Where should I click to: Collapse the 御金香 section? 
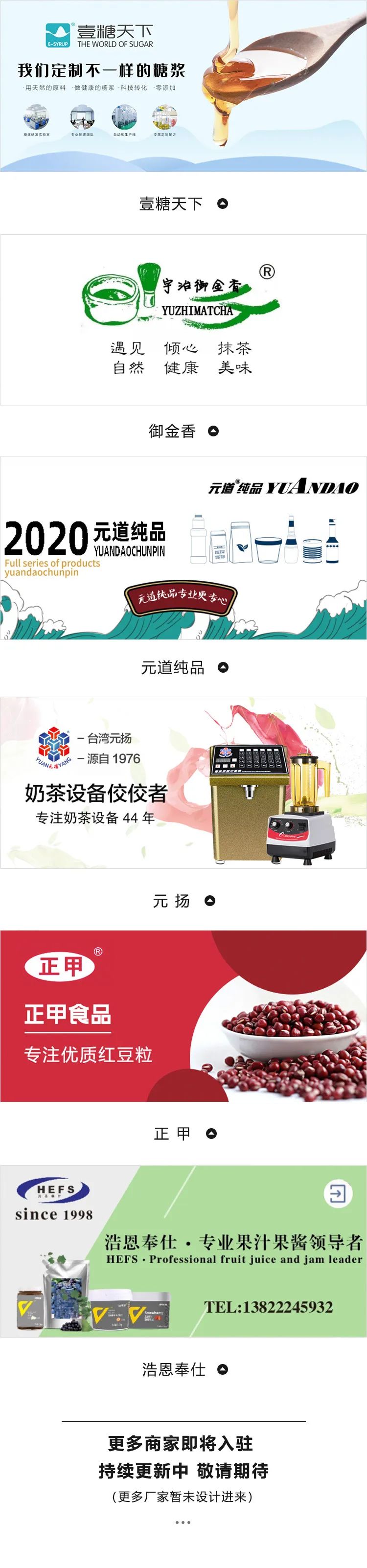point(213,431)
